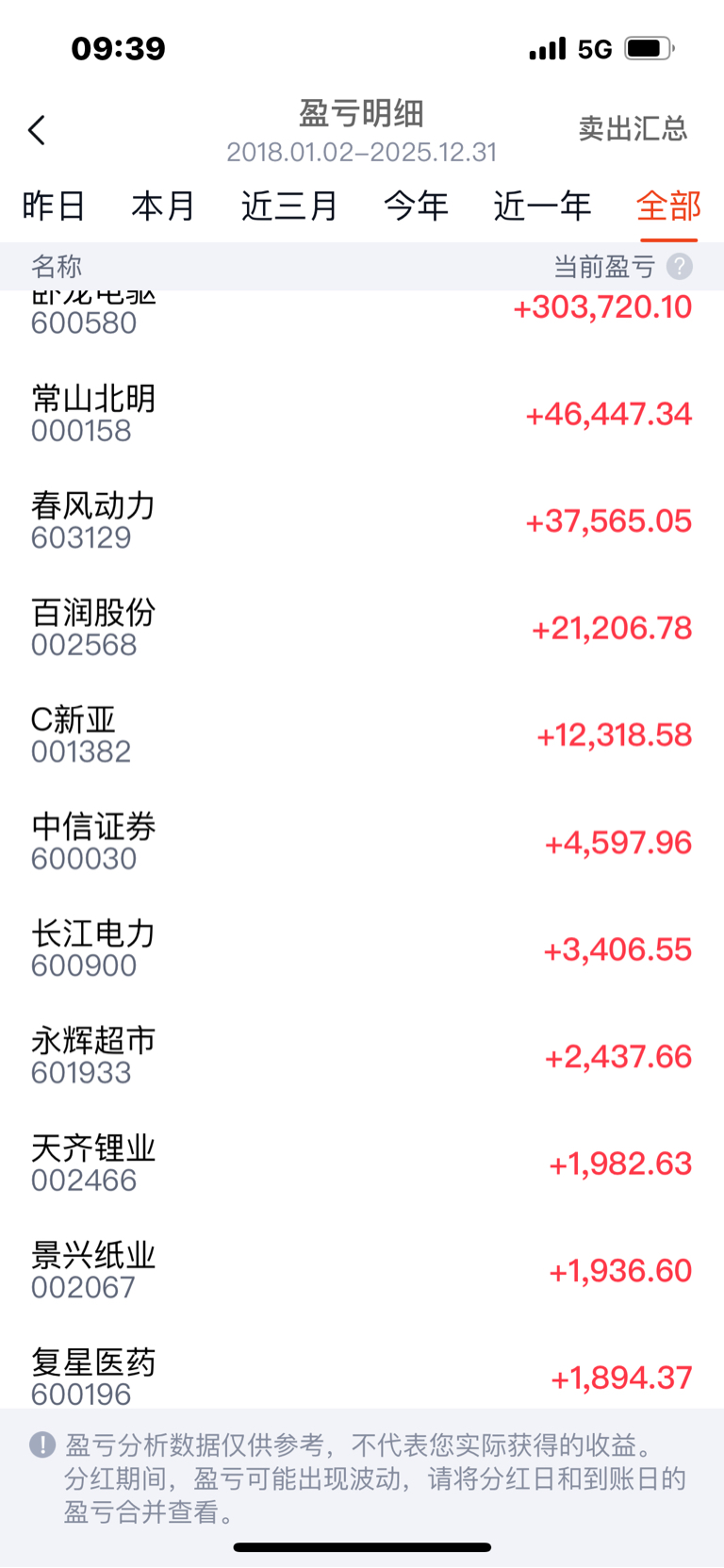Open 中信证券 600030 row
Image resolution: width=724 pixels, height=1568 pixels.
pyautogui.click(x=362, y=842)
